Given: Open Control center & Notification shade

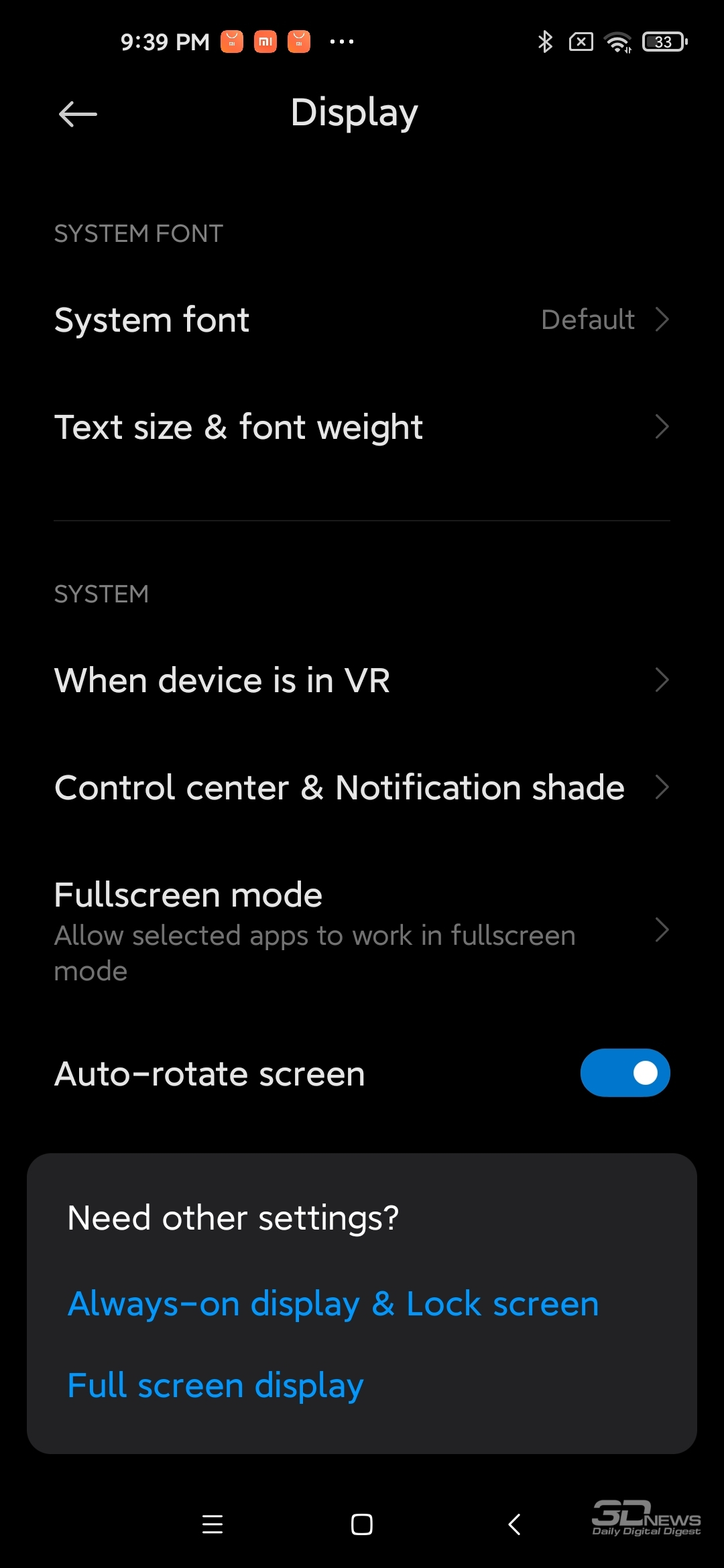Looking at the screenshot, I should [x=362, y=787].
